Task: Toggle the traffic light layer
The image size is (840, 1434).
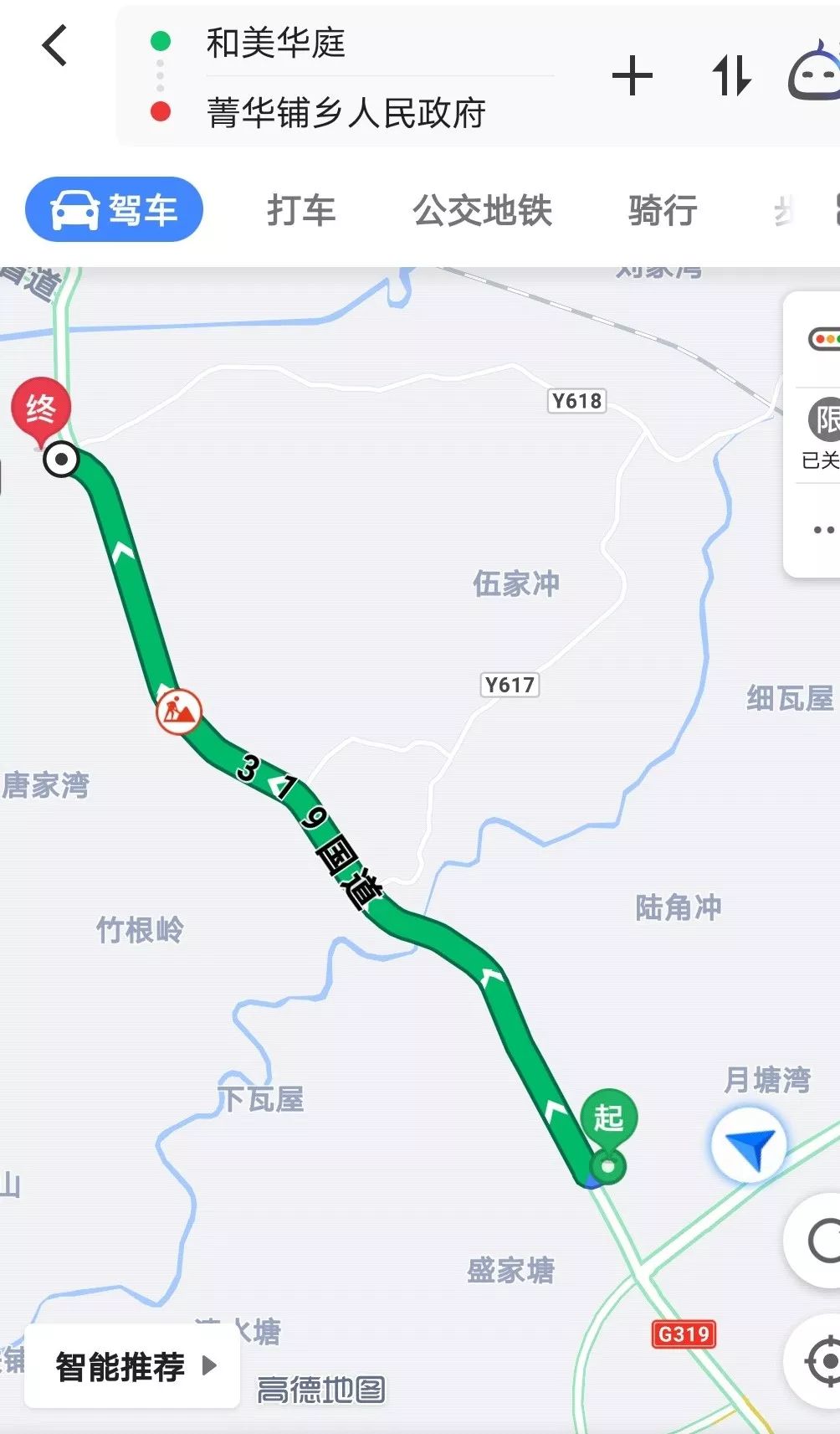Action: click(823, 339)
